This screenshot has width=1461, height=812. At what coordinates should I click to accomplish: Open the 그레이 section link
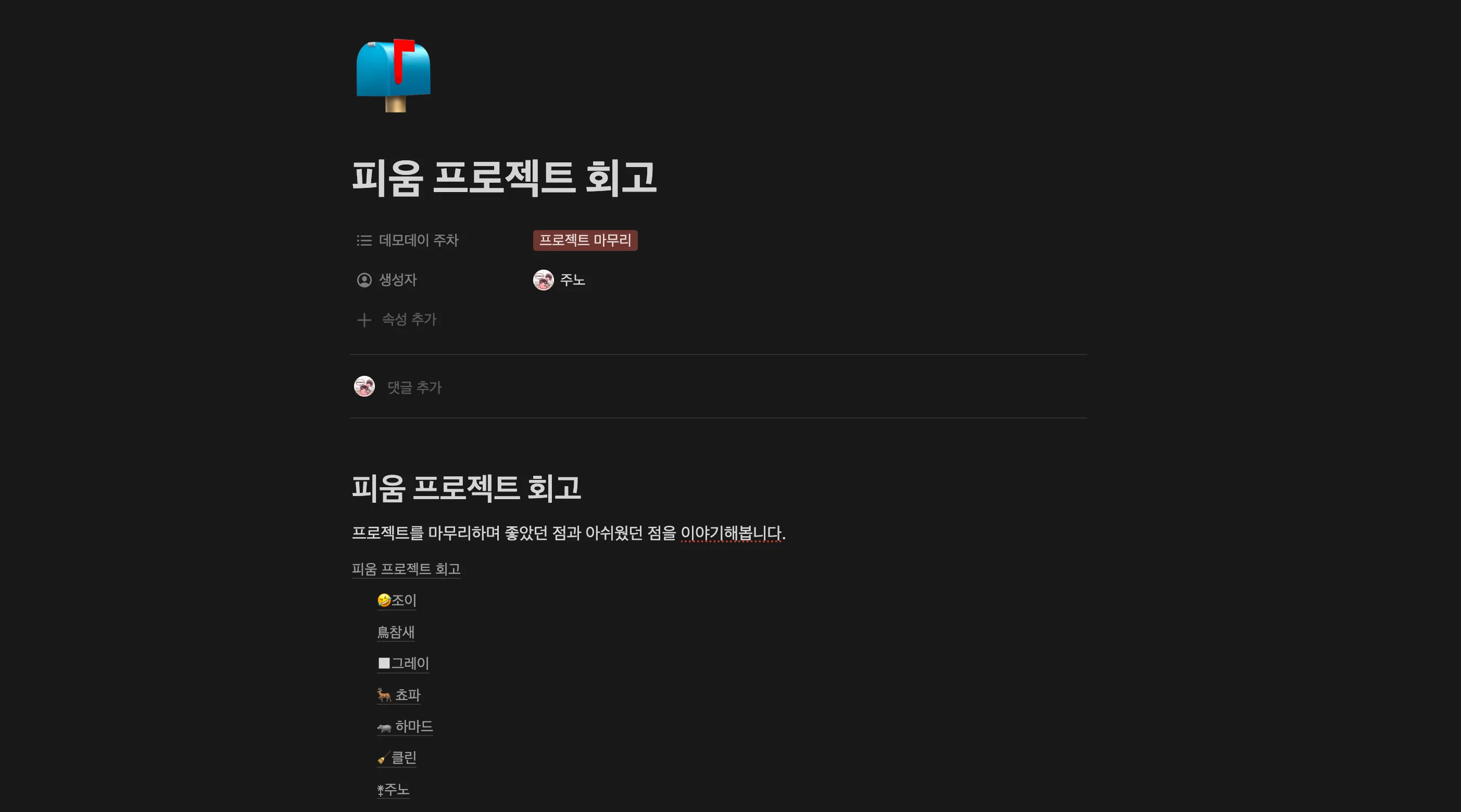tap(403, 664)
